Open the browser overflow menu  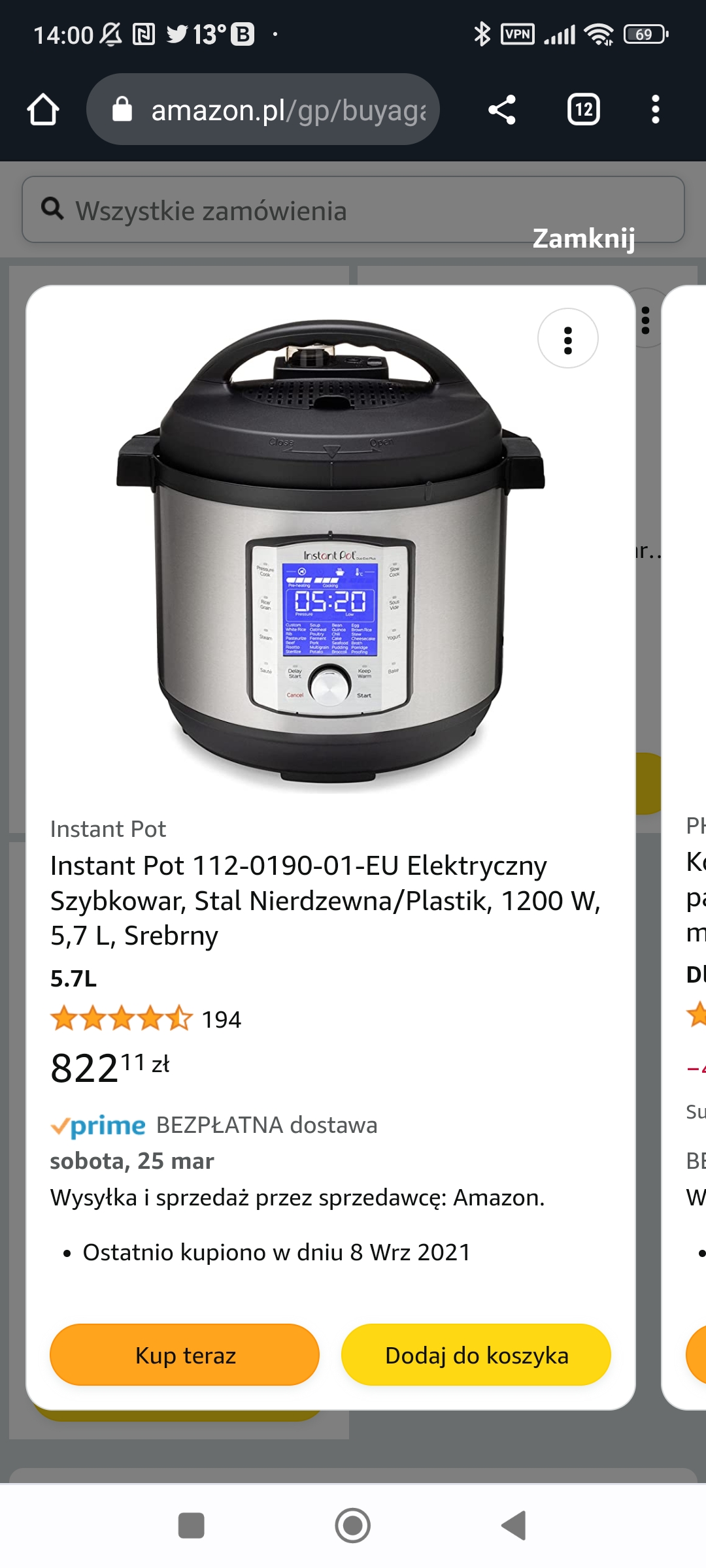[655, 110]
